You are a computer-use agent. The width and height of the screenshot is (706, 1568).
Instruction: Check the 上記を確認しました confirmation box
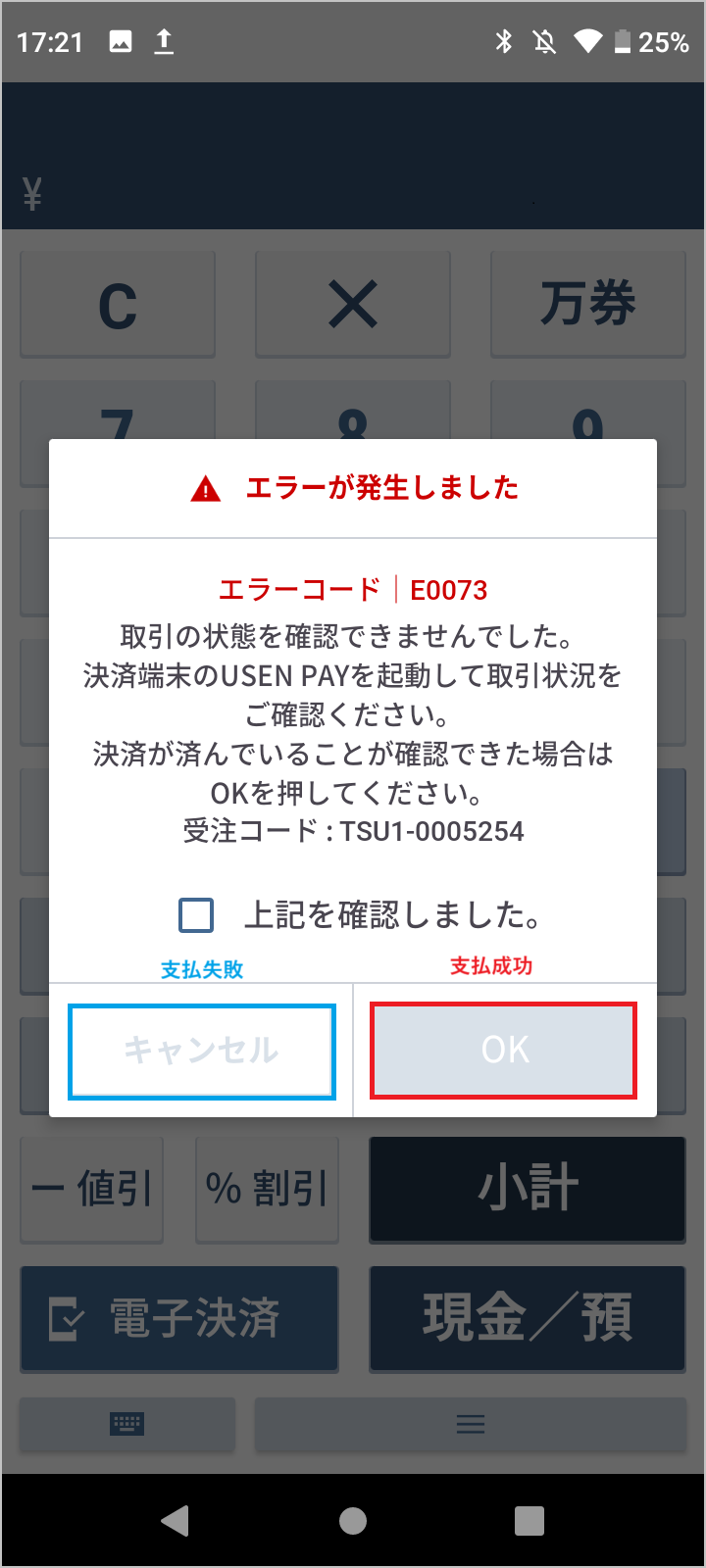coord(196,915)
